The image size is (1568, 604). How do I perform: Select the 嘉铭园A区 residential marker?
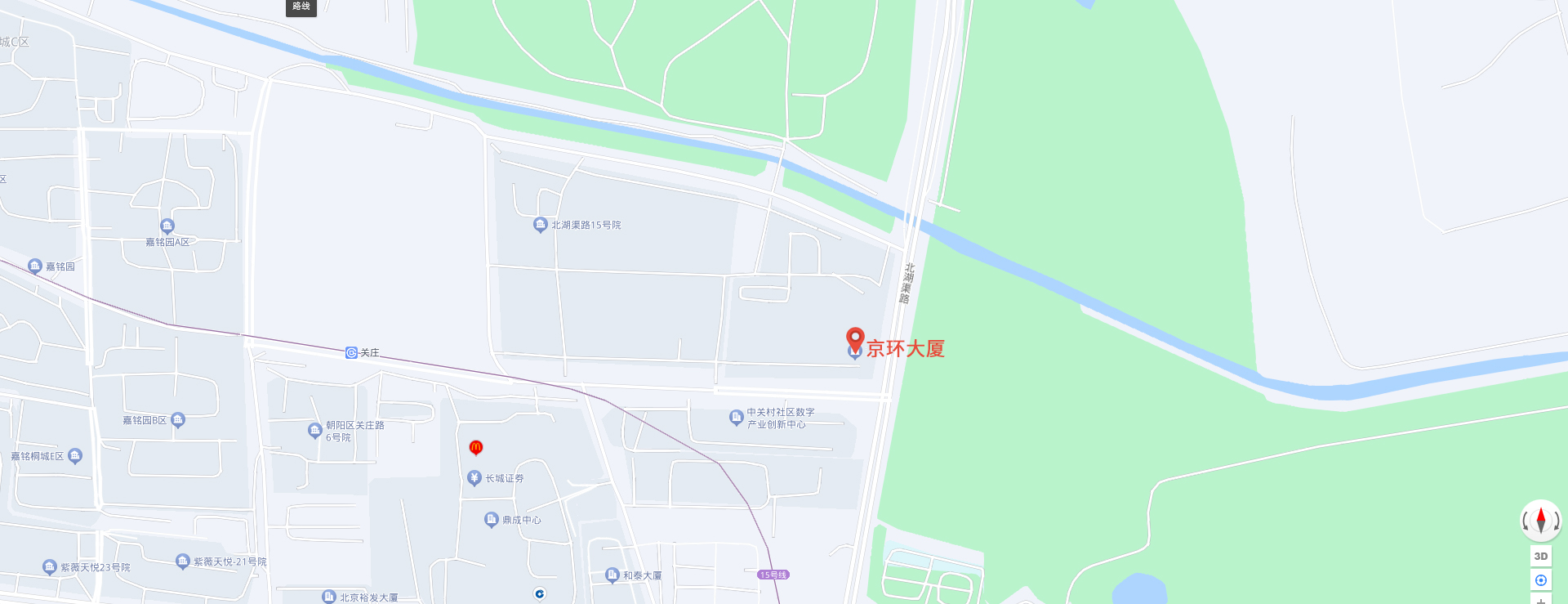click(167, 226)
